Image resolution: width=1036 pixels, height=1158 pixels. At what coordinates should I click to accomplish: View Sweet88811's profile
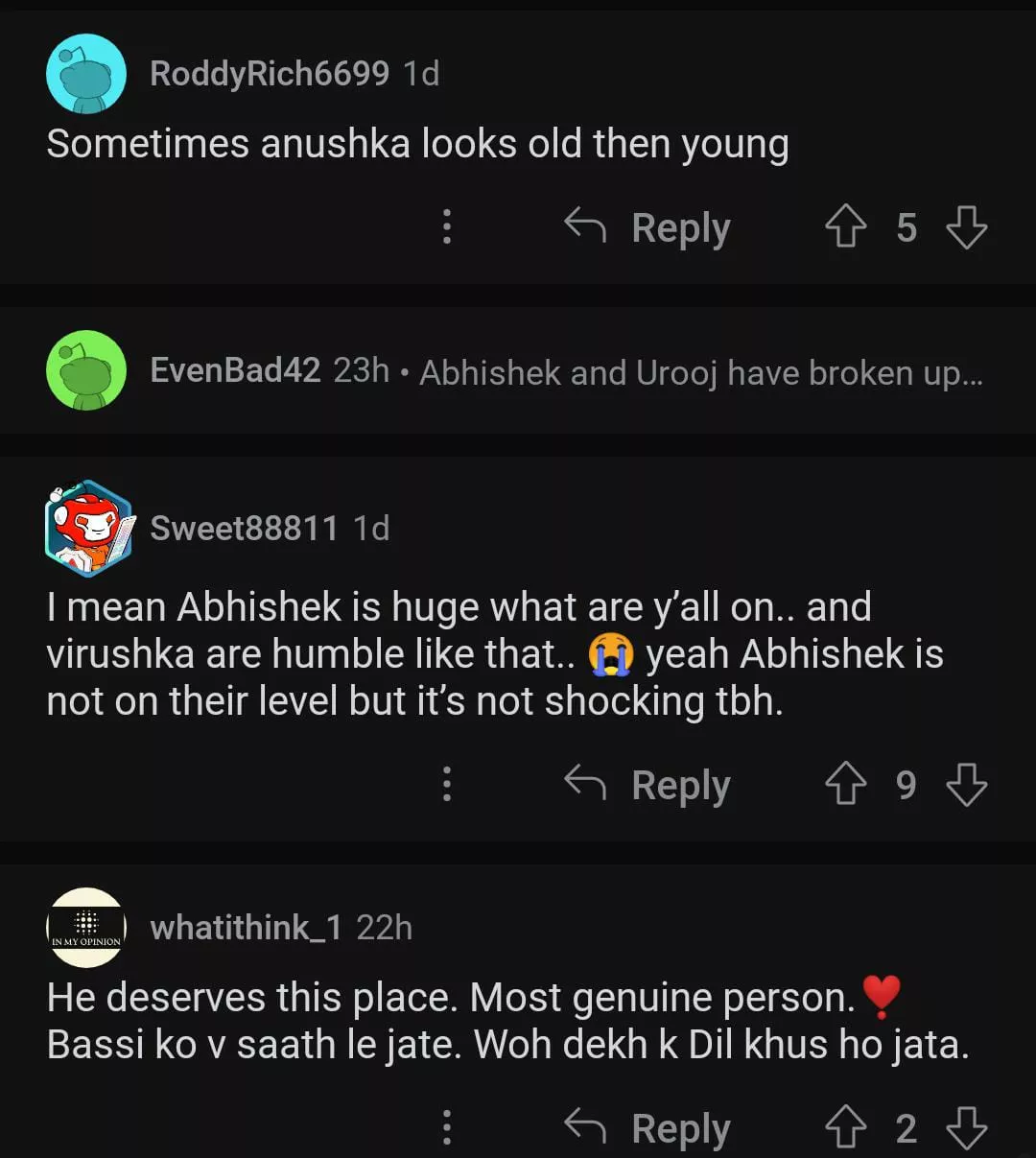(x=244, y=528)
